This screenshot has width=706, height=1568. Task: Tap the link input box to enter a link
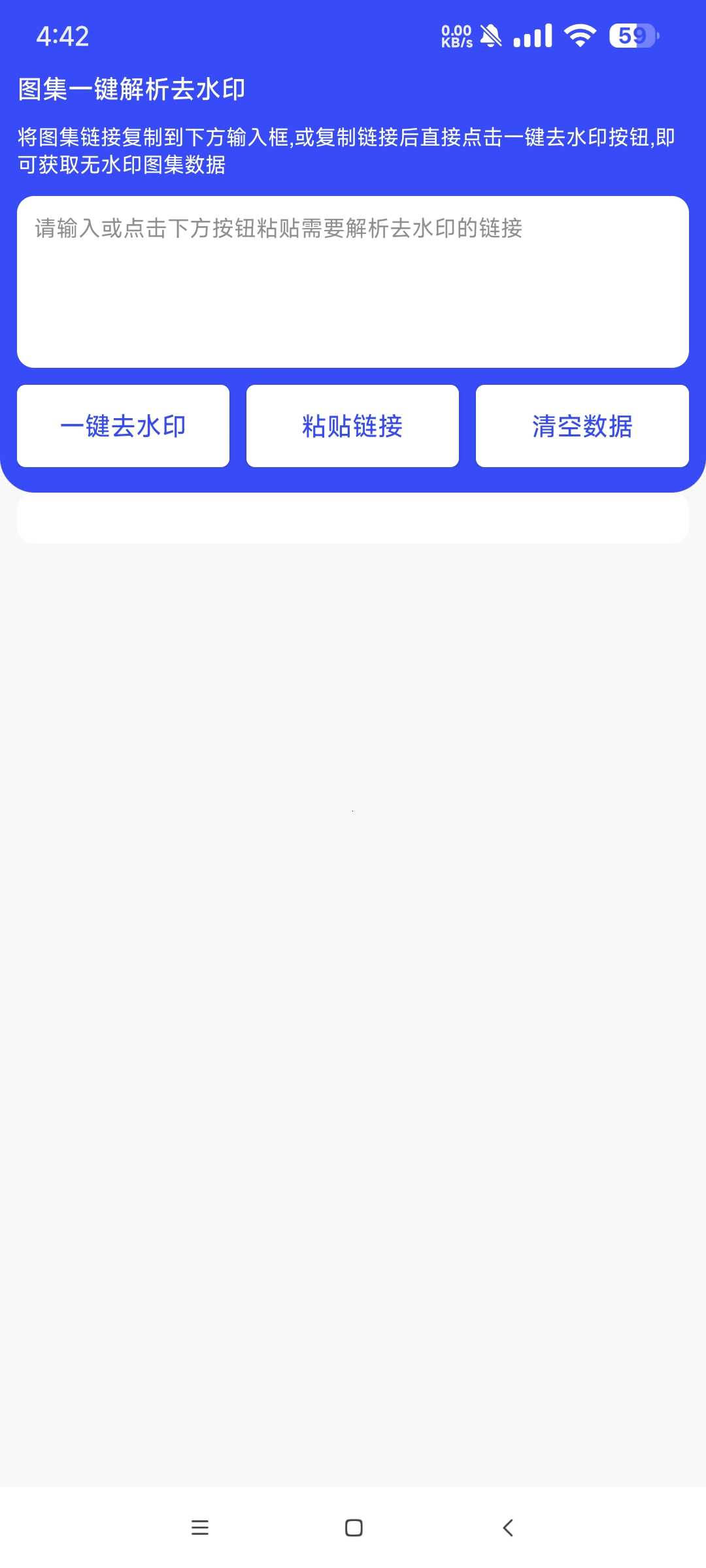(x=353, y=282)
